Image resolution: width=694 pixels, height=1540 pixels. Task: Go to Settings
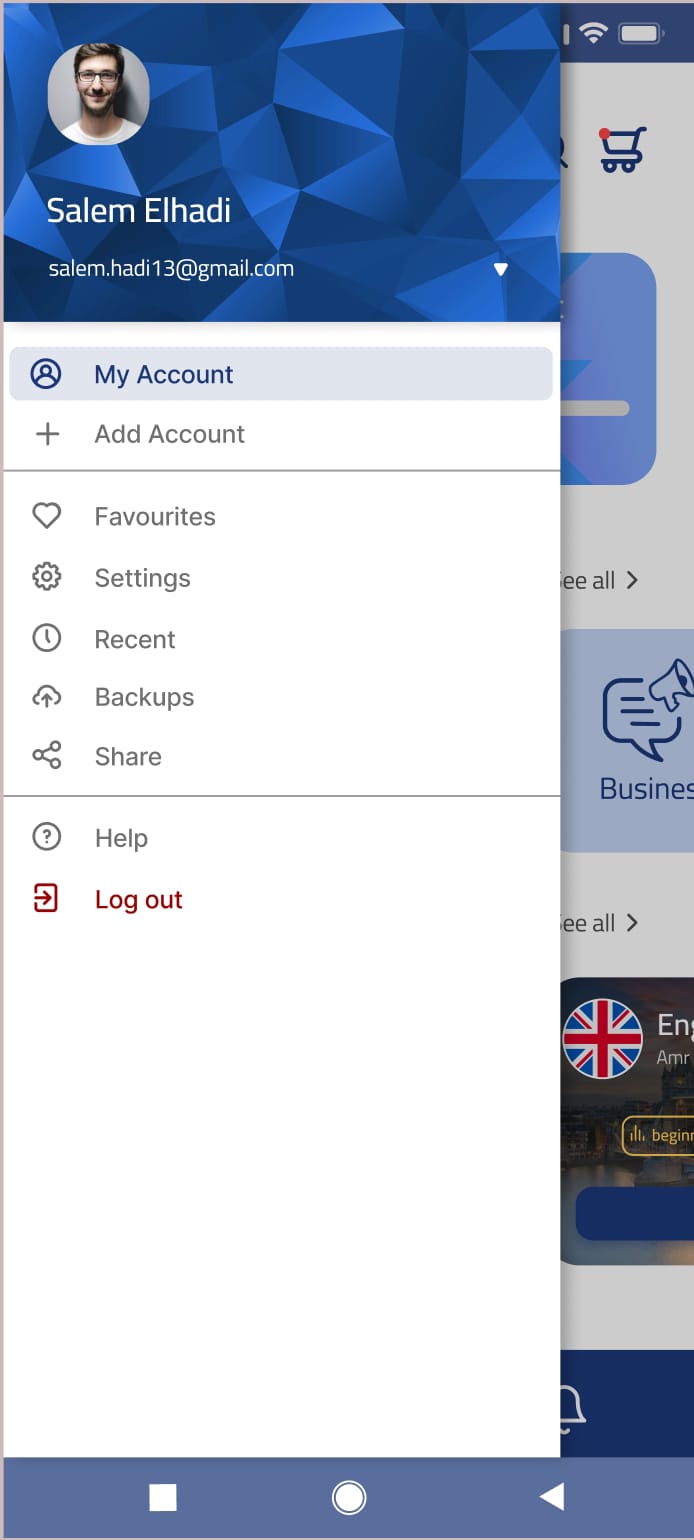point(142,578)
